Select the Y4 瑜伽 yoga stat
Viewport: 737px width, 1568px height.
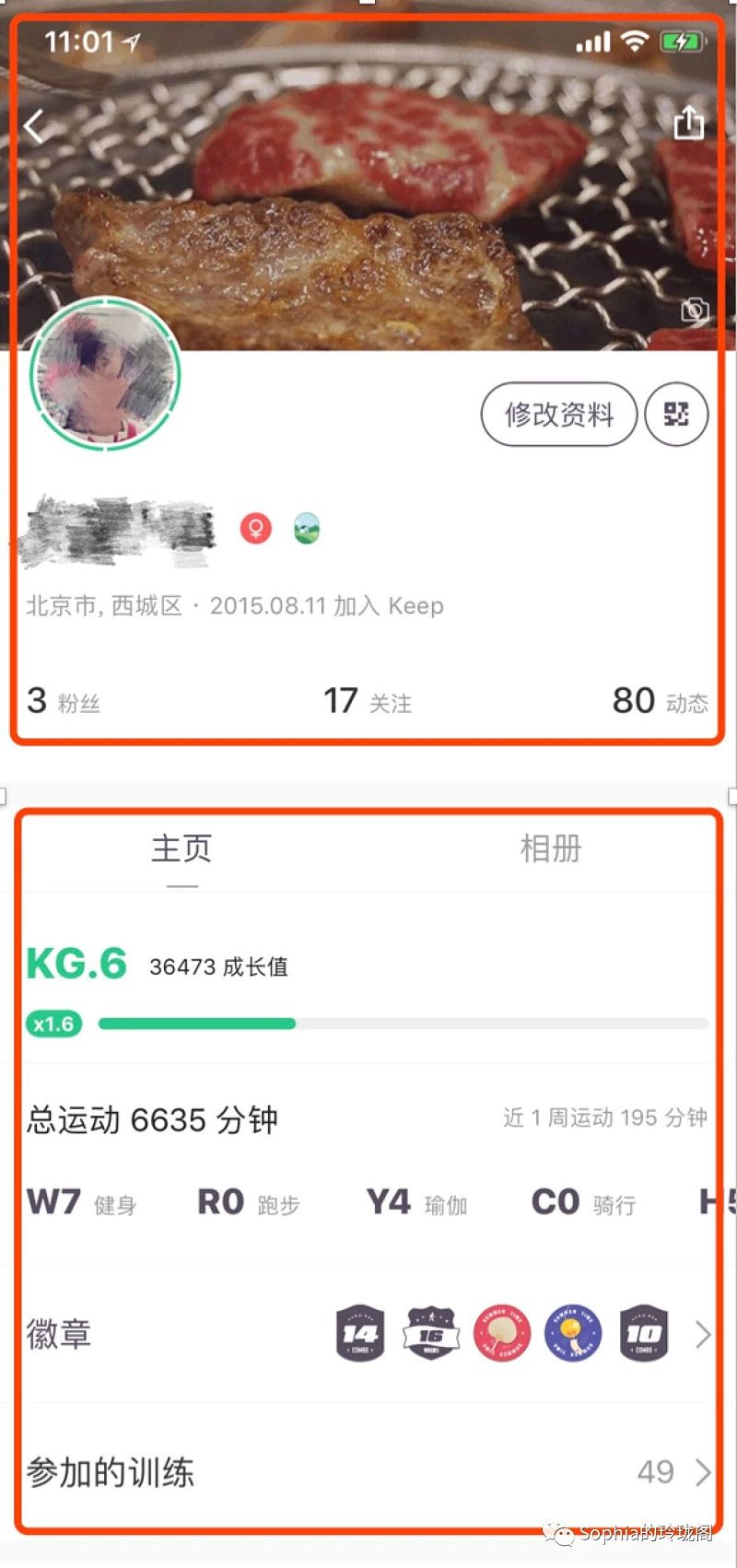[x=416, y=1202]
